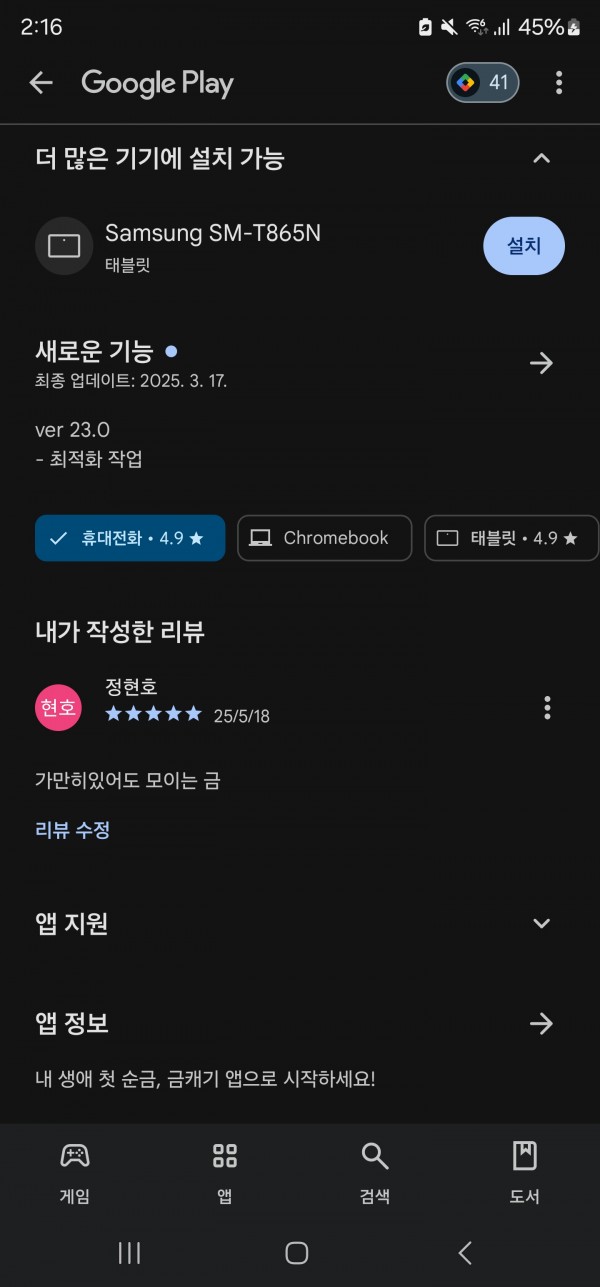Screen dimensions: 600x1287
Task: Install on Samsung SM-T865N with 설치
Action: [524, 246]
